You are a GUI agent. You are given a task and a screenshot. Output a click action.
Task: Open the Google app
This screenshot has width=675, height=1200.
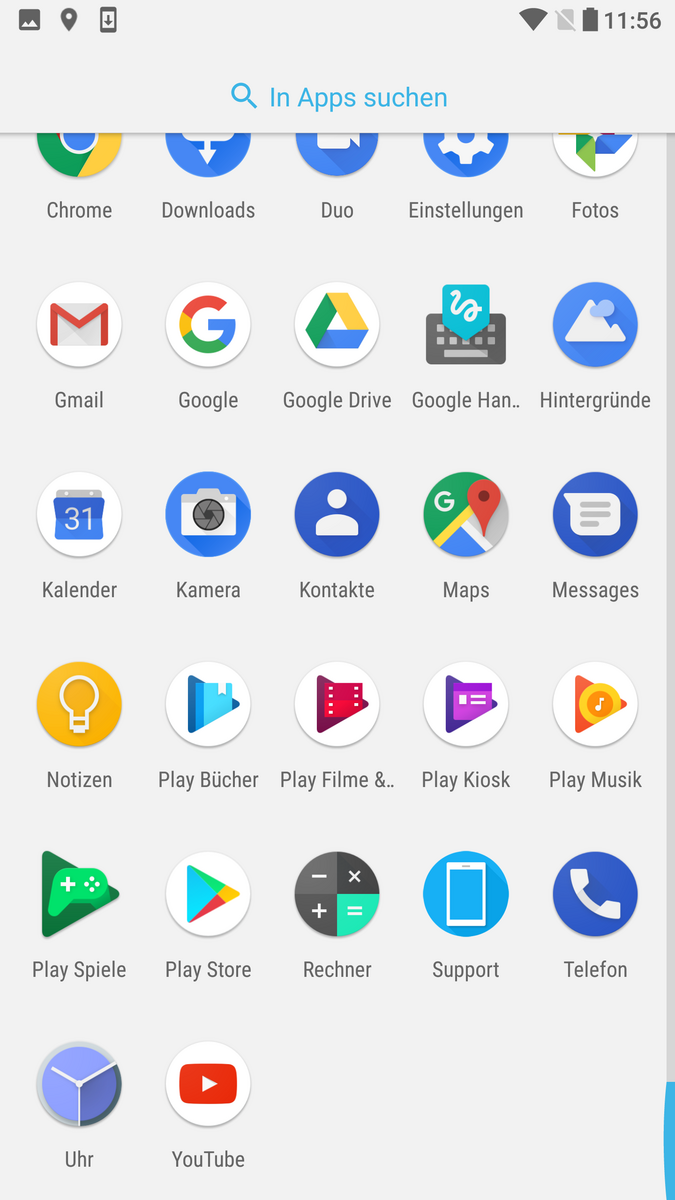pos(208,326)
